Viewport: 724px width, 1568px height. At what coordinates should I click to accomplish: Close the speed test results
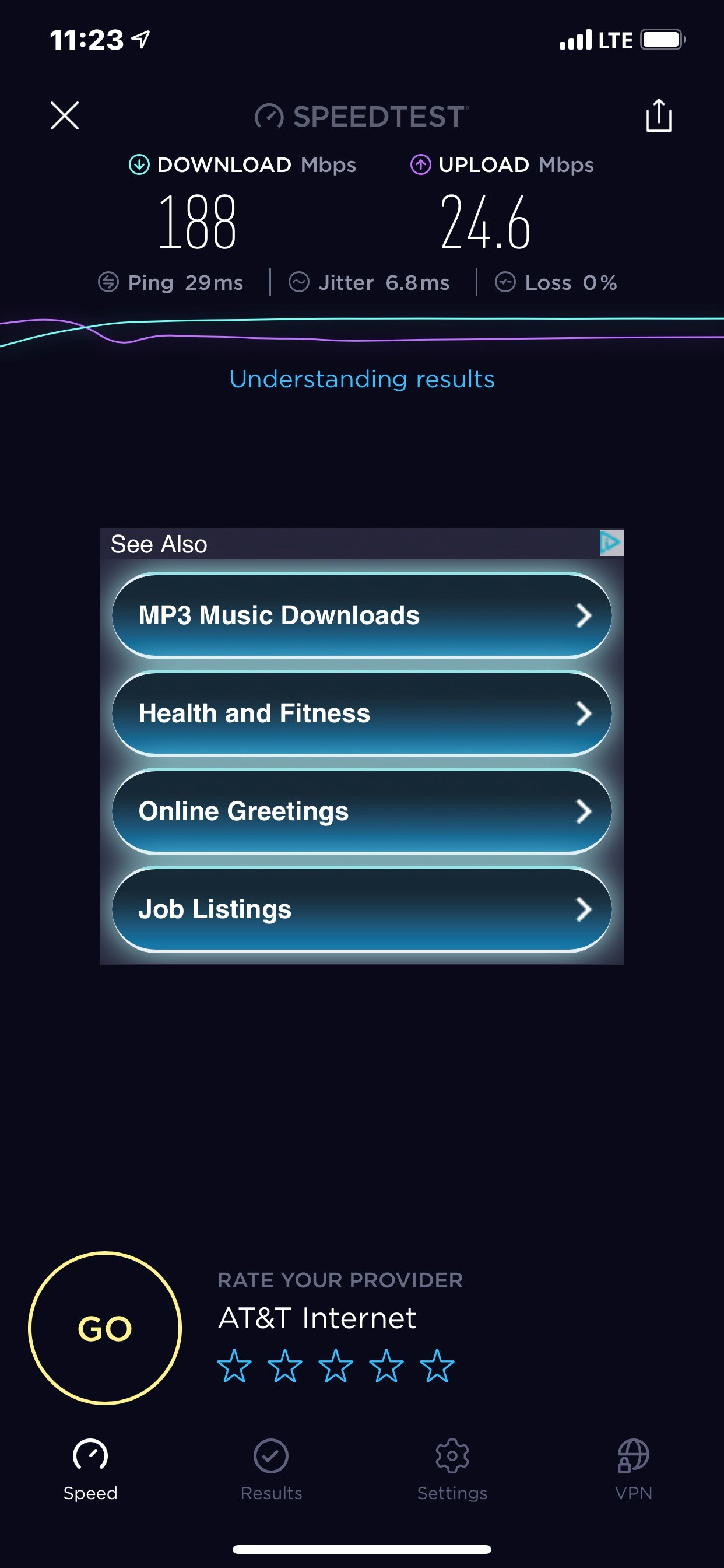point(65,116)
